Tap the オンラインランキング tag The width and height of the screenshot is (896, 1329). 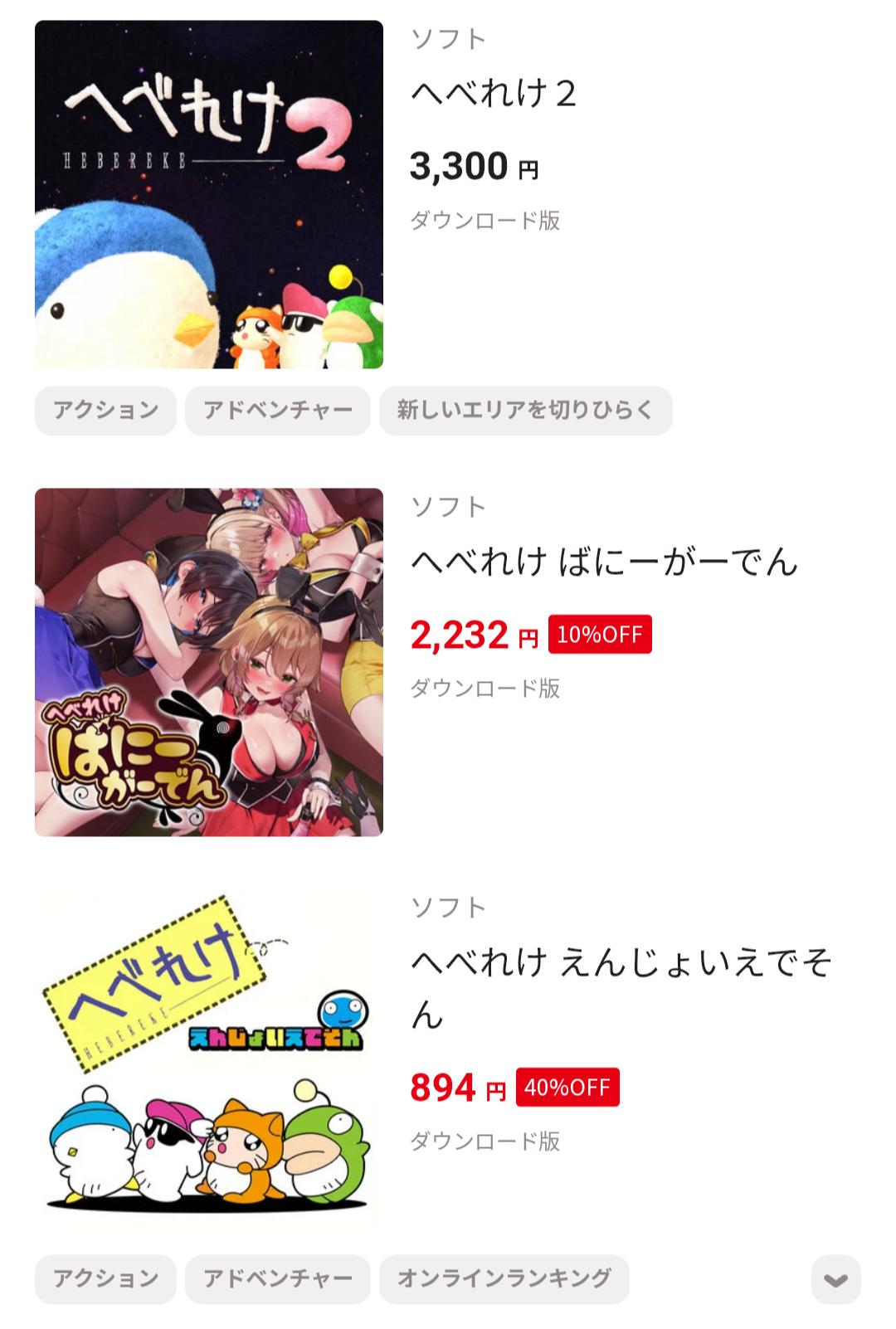coord(504,1278)
